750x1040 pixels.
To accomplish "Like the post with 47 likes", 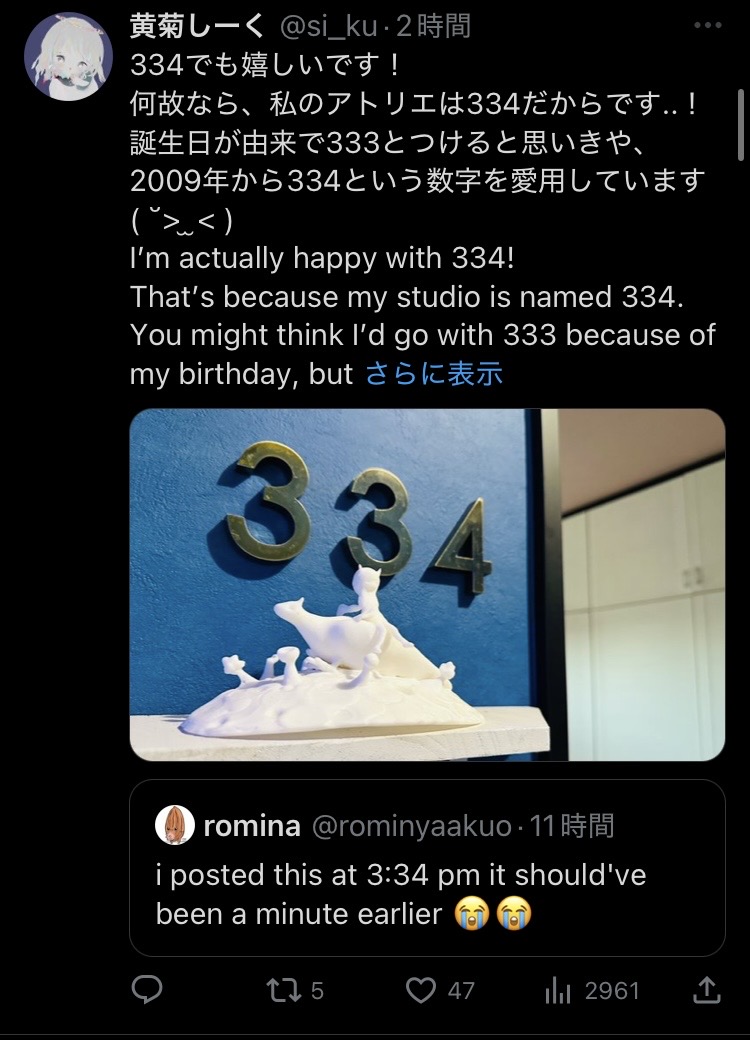I will tap(422, 990).
